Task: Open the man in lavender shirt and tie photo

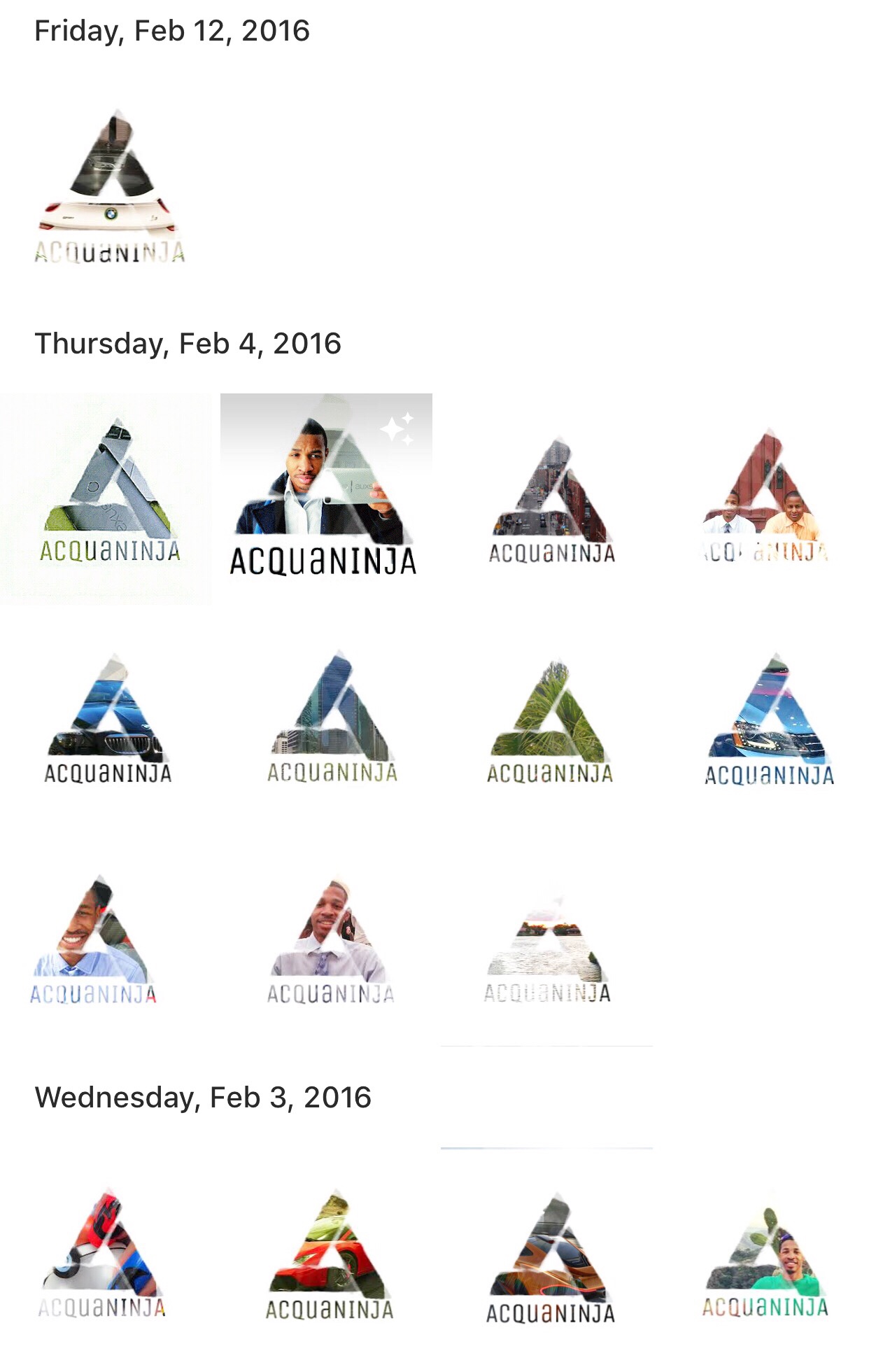Action: tap(330, 939)
